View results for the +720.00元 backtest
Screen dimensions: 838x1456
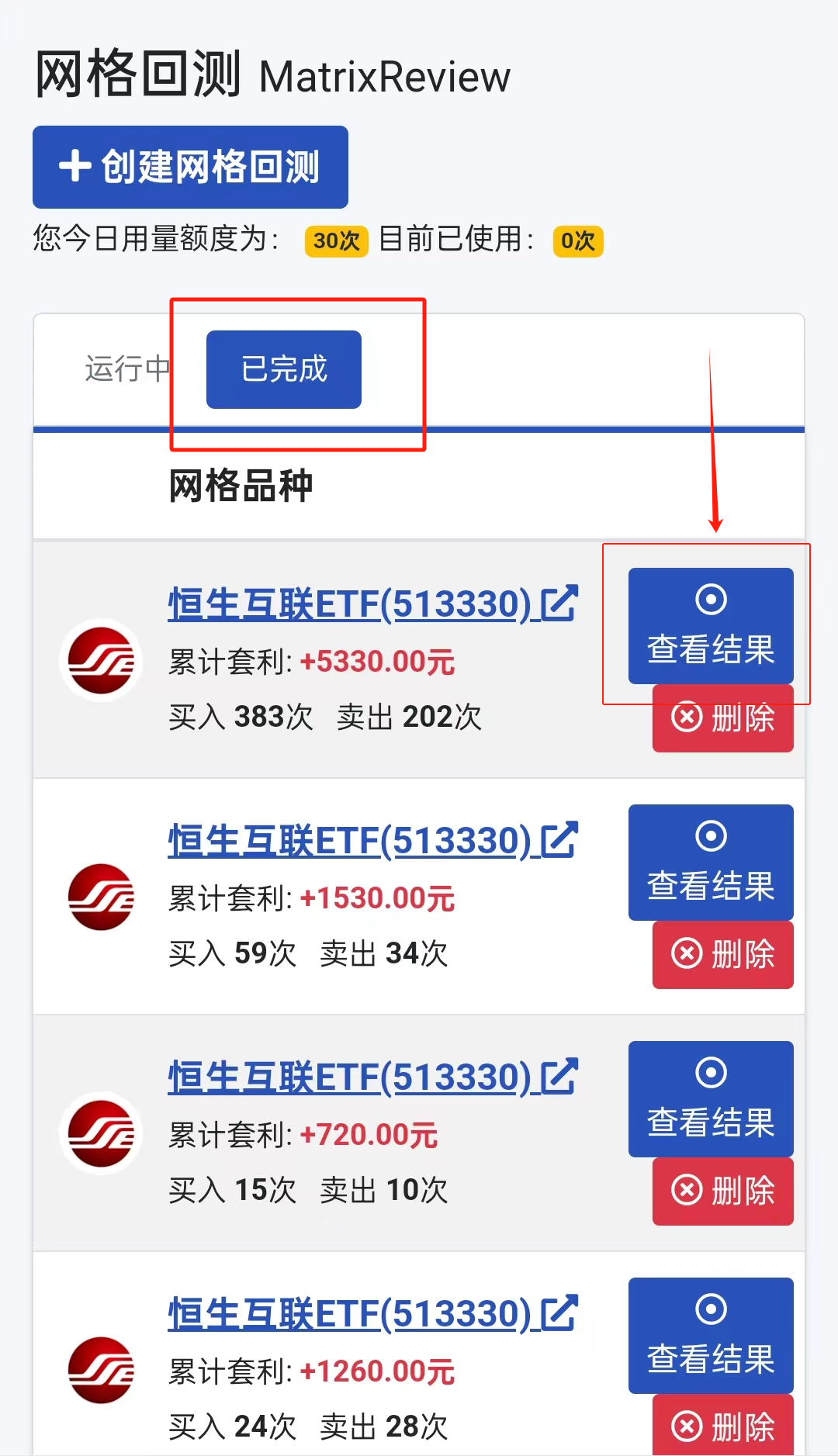tap(711, 1098)
